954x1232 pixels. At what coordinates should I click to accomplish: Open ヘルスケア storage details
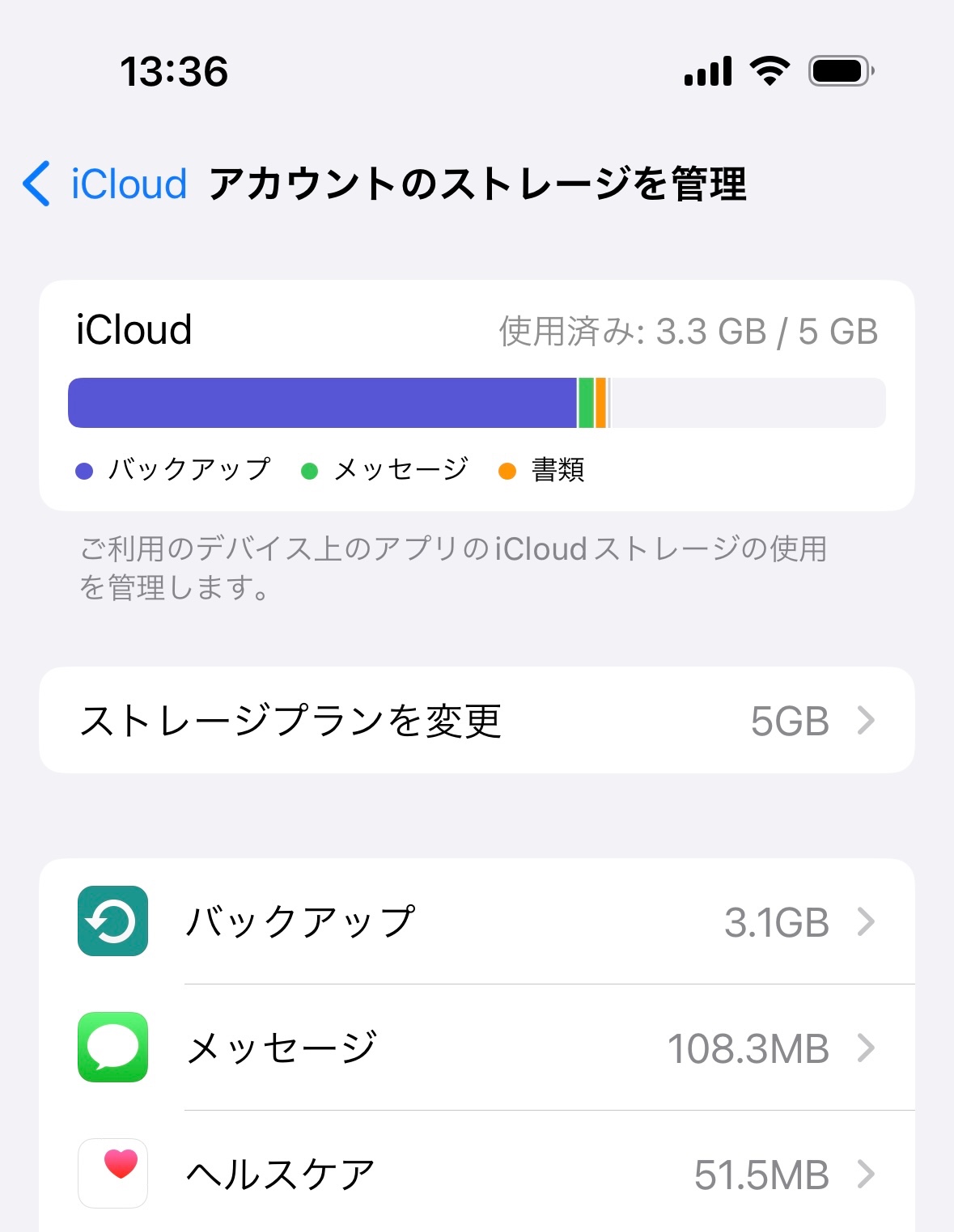point(477,1174)
